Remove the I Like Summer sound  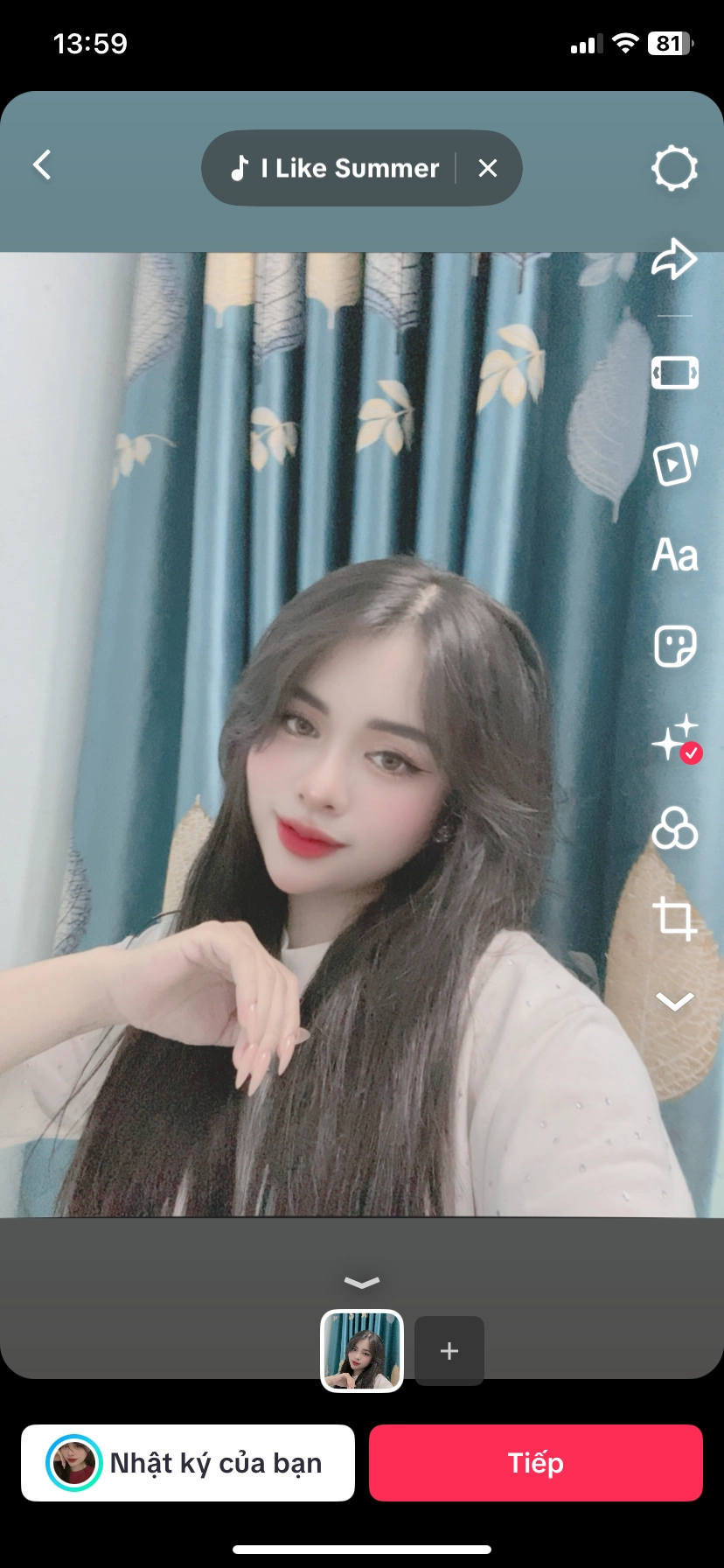pyautogui.click(x=488, y=168)
